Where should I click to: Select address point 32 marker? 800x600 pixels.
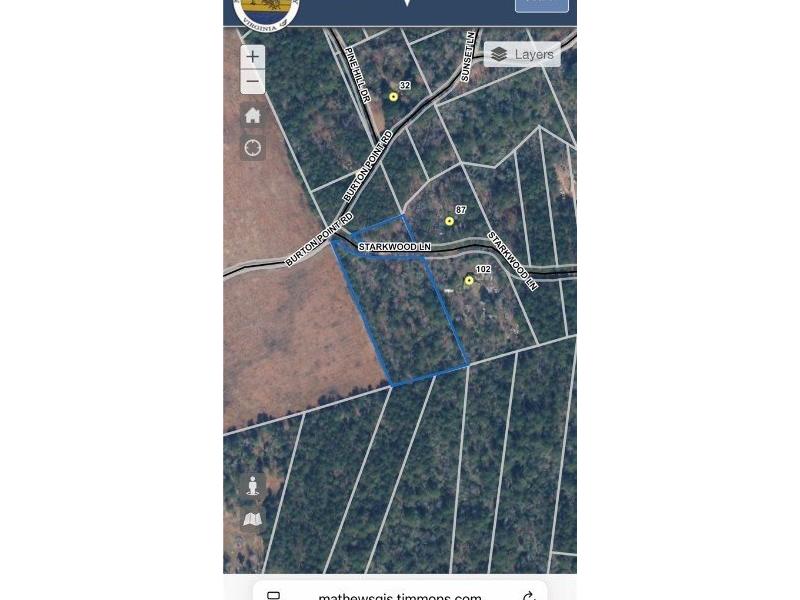[x=394, y=97]
